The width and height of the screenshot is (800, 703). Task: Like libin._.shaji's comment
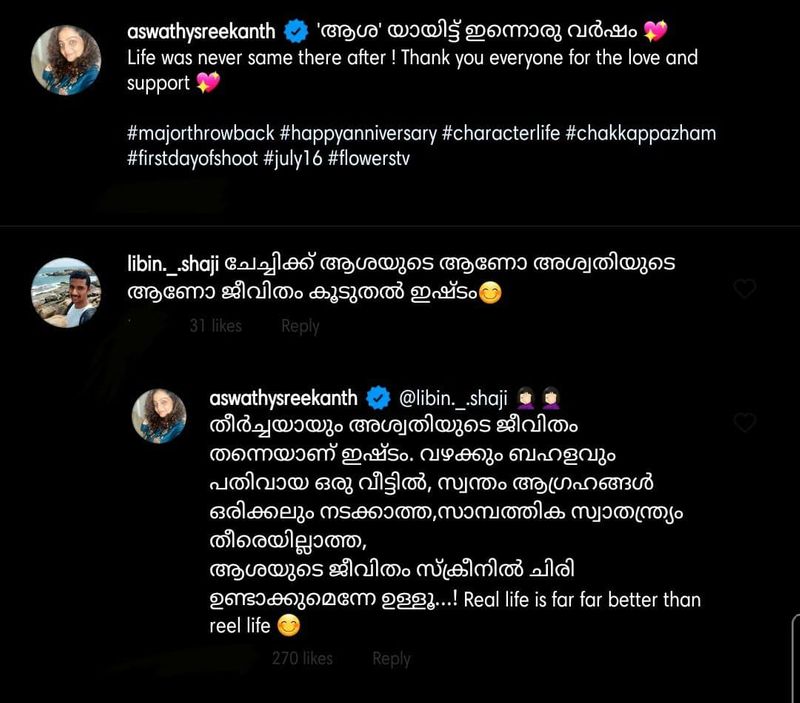tap(744, 289)
